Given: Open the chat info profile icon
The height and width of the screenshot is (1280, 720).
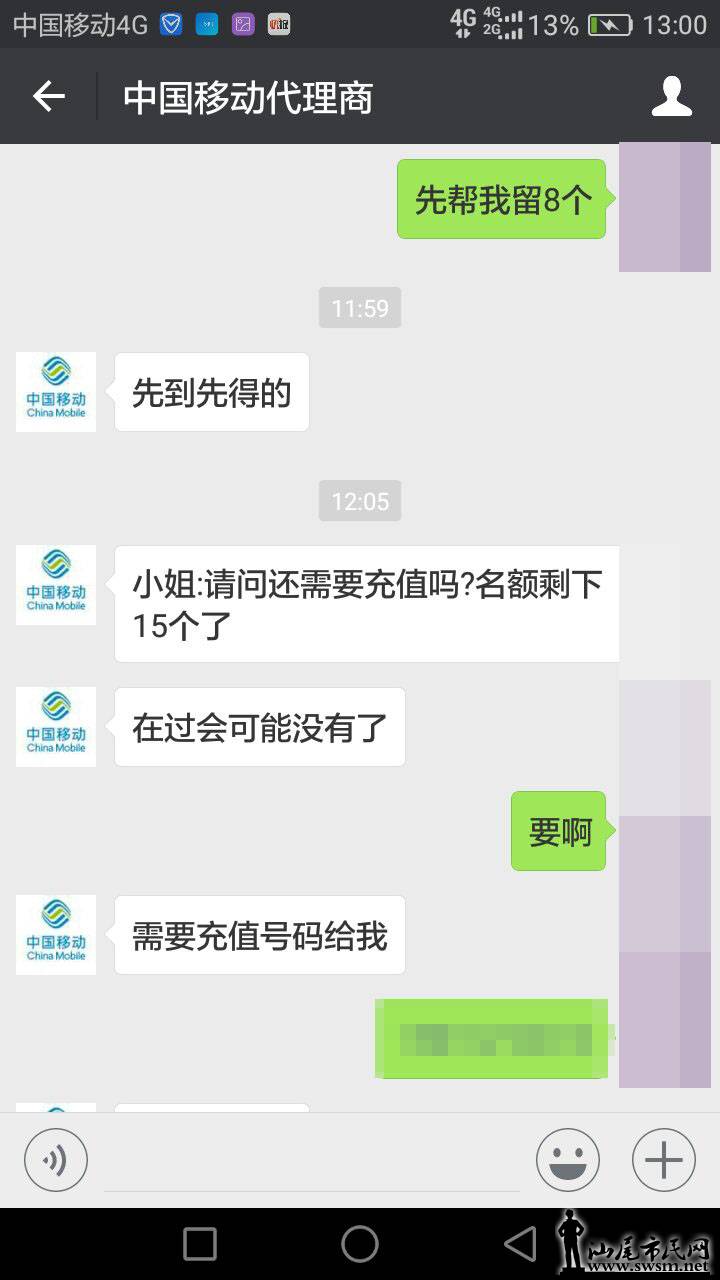Looking at the screenshot, I should pyautogui.click(x=671, y=97).
